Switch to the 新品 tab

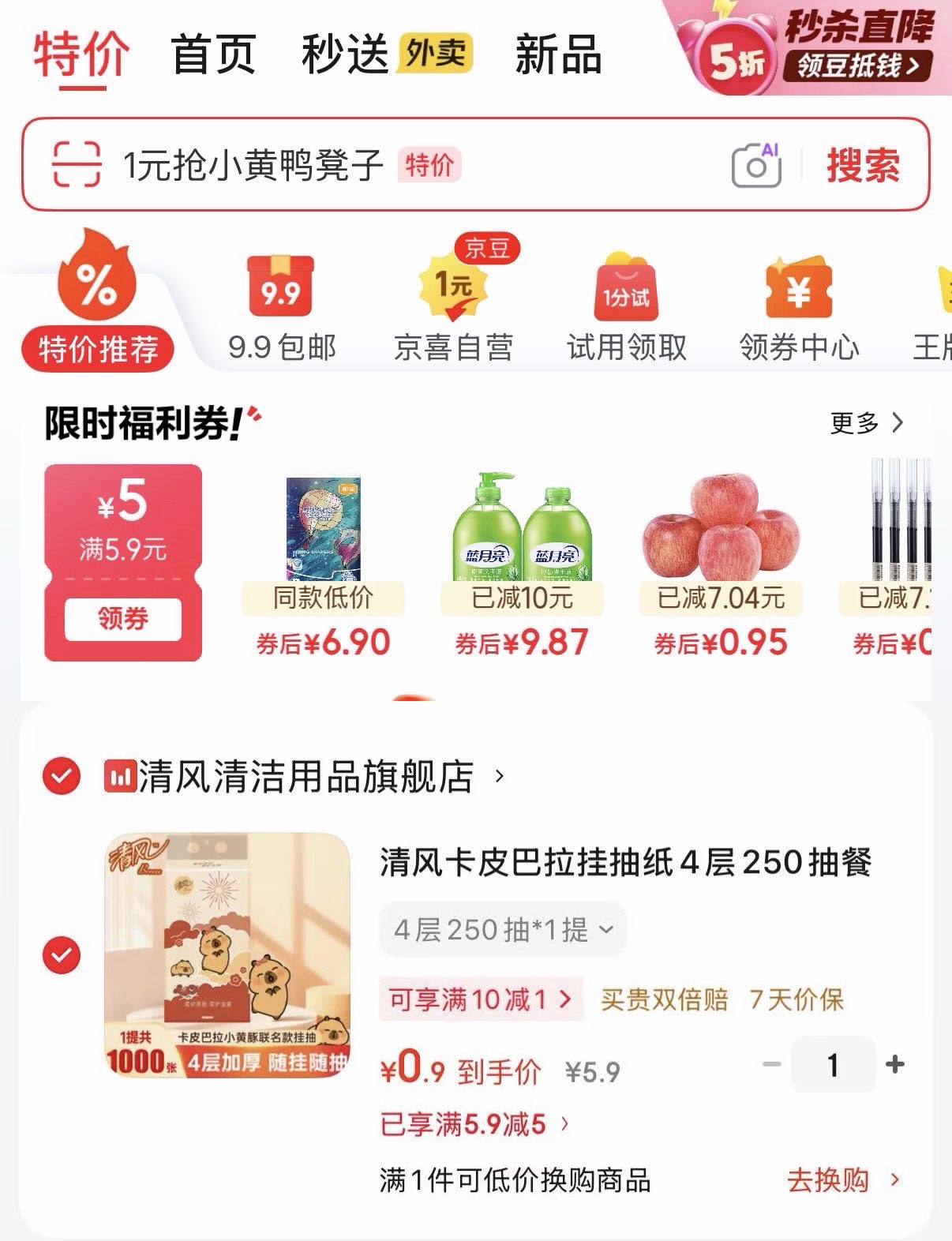(x=558, y=54)
